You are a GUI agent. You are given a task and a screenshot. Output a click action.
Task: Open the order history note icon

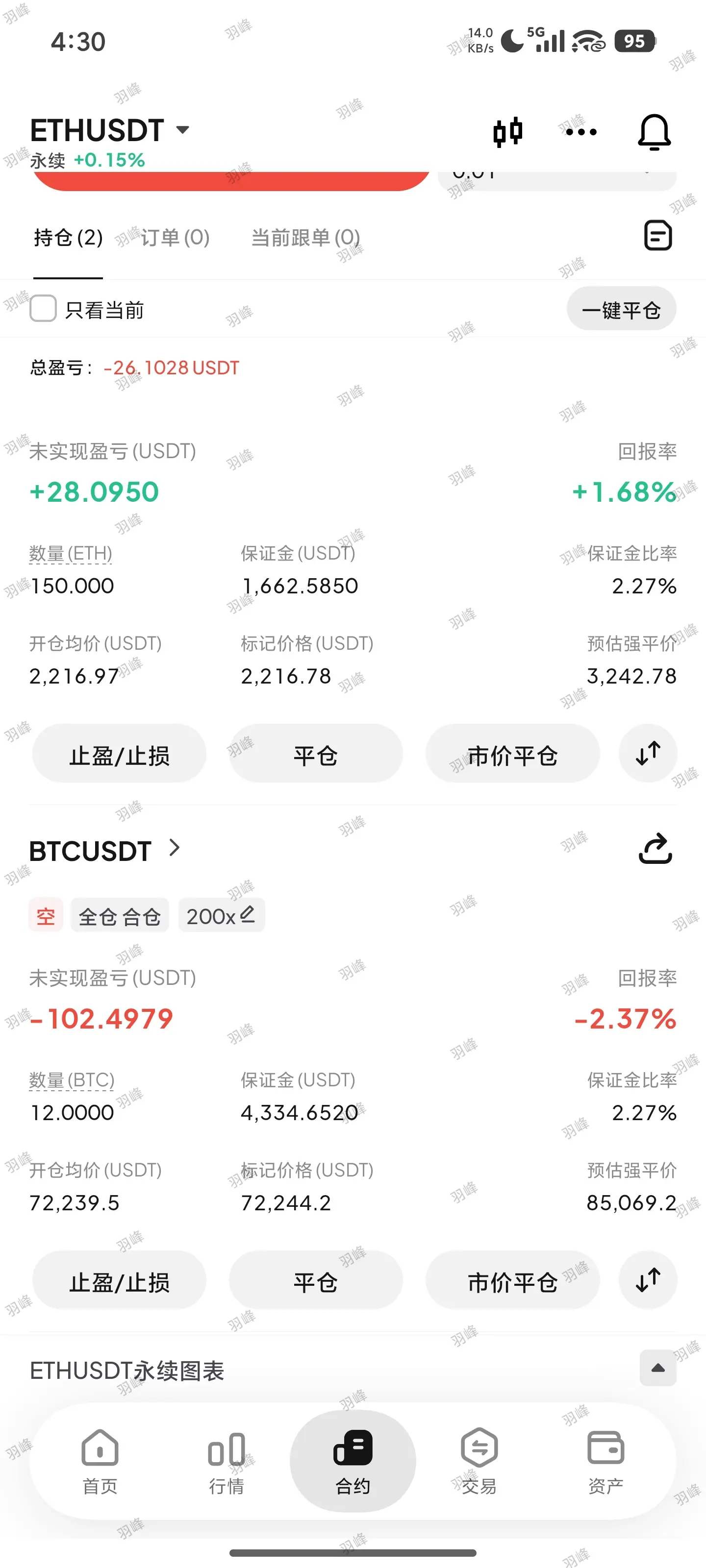pos(658,236)
